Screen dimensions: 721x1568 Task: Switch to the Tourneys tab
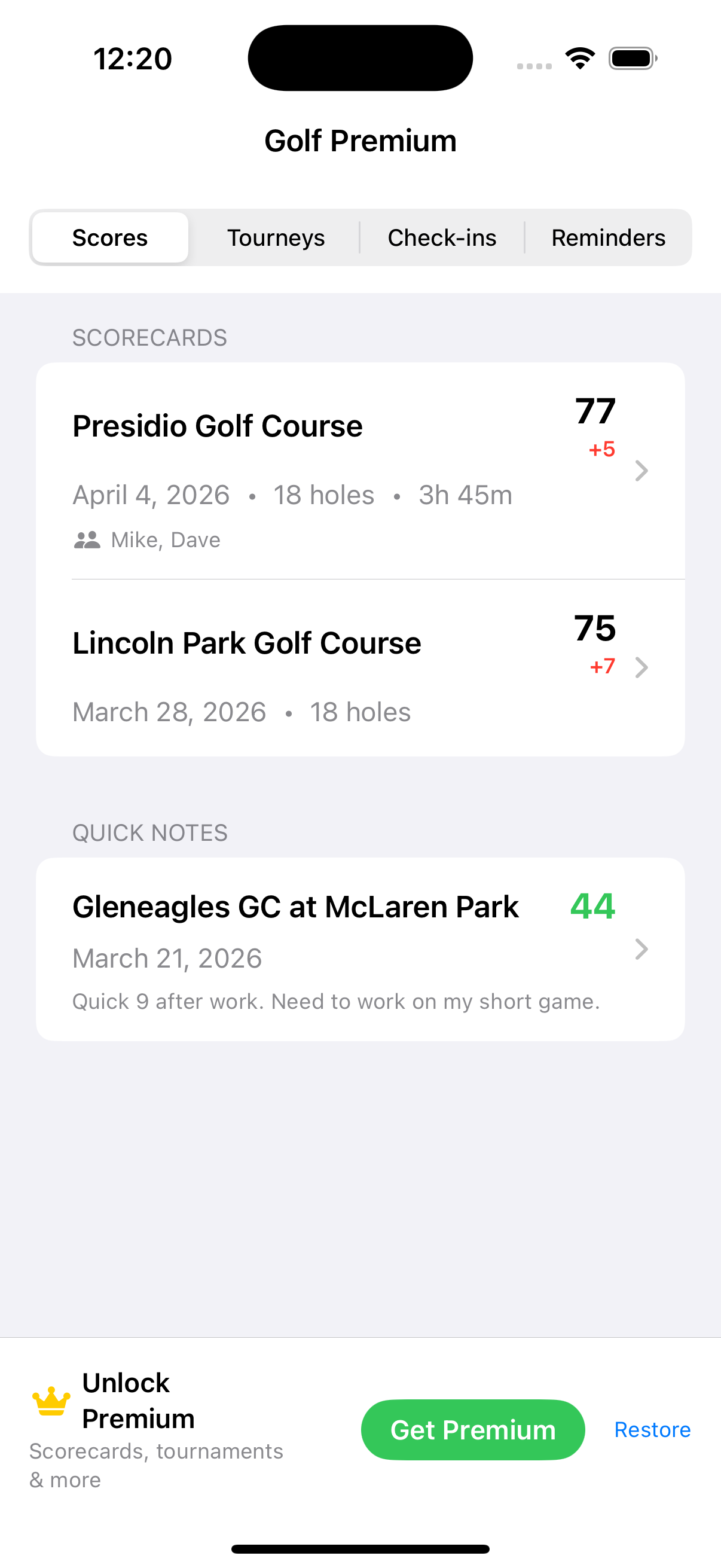point(275,237)
